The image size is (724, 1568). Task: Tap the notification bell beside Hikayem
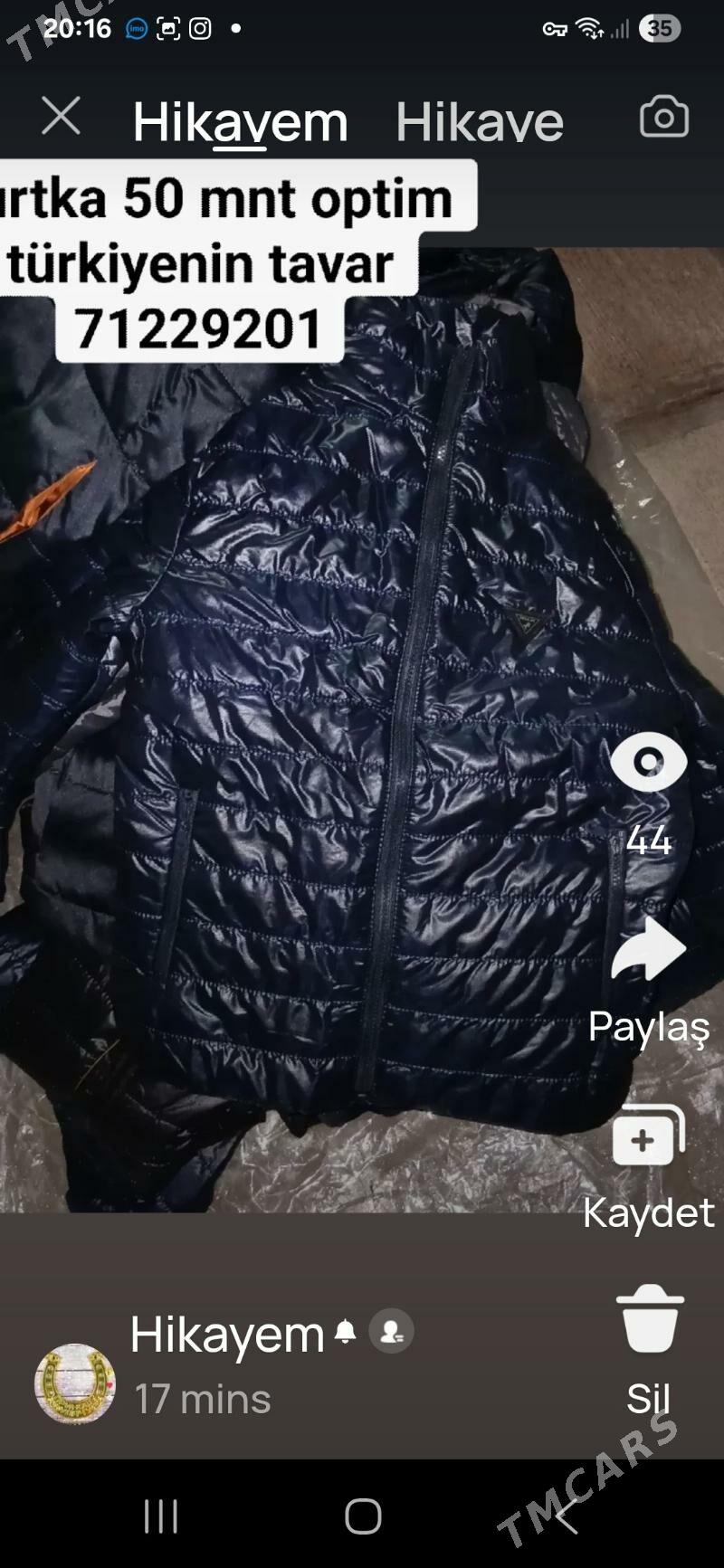[x=346, y=1331]
